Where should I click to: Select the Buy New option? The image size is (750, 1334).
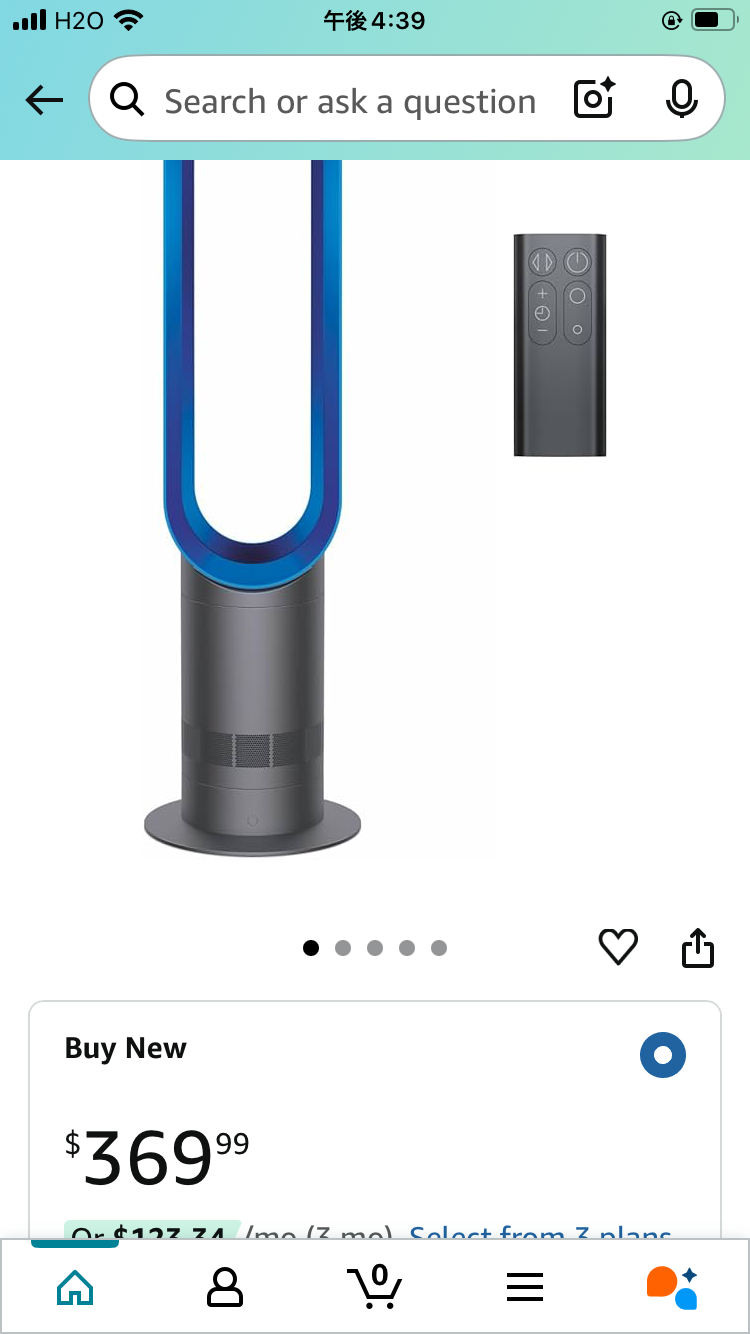pos(663,1054)
